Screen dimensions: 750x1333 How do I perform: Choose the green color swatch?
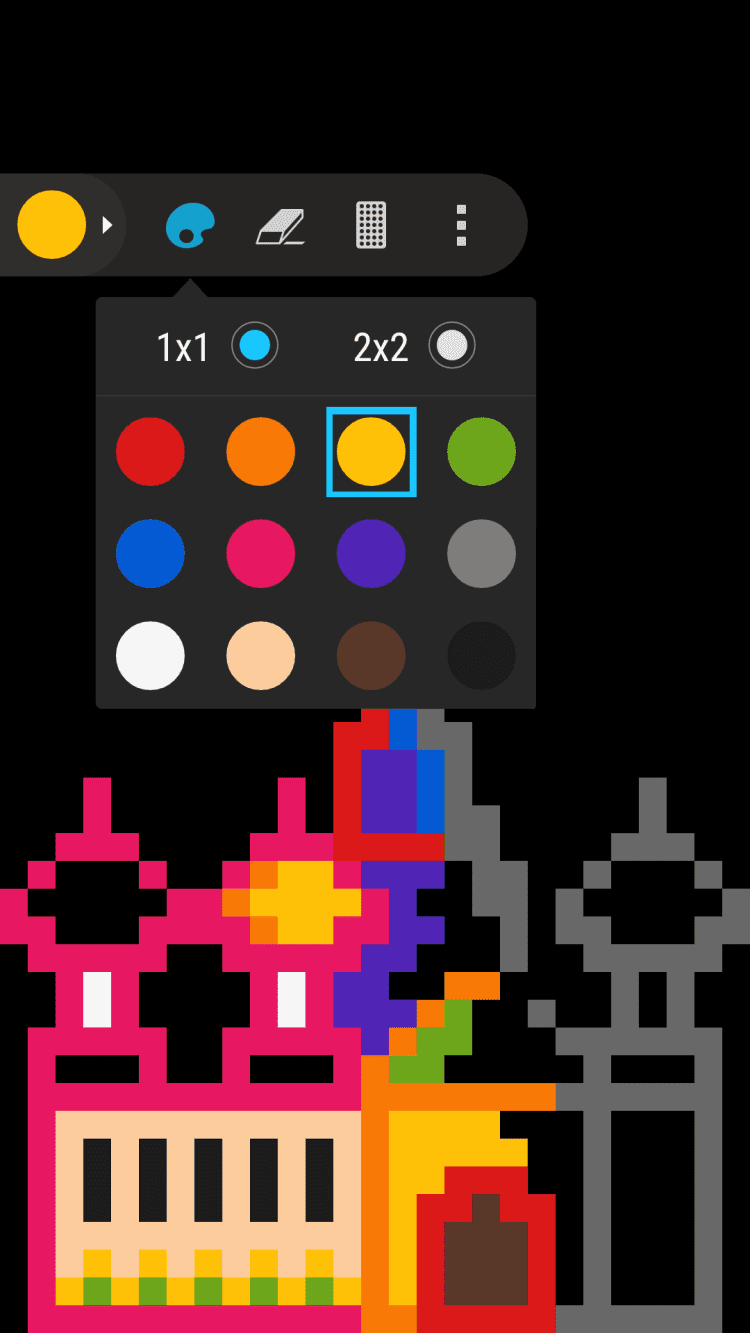point(481,452)
